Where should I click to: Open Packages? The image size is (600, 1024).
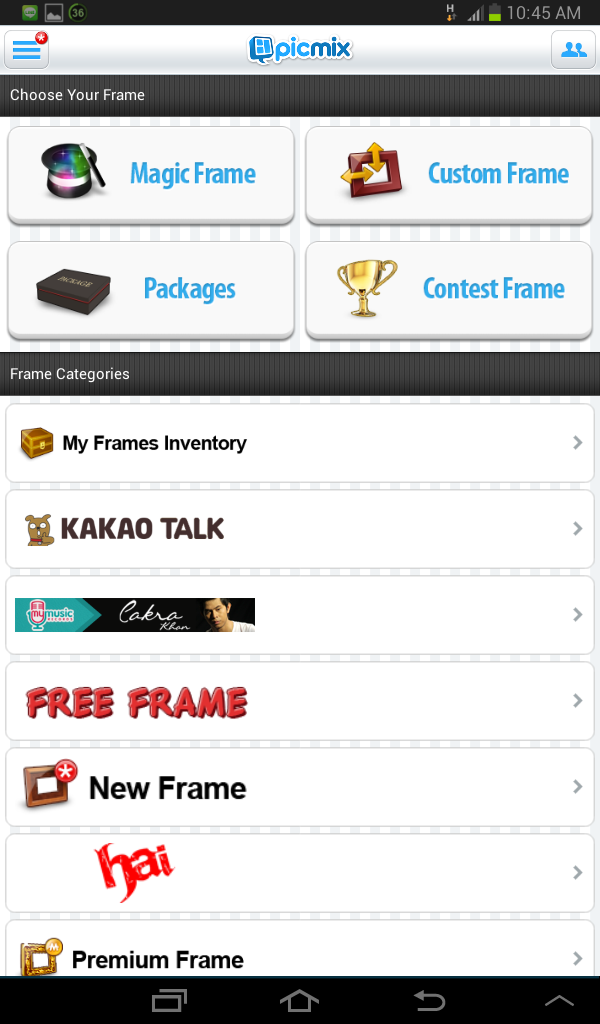coord(151,289)
